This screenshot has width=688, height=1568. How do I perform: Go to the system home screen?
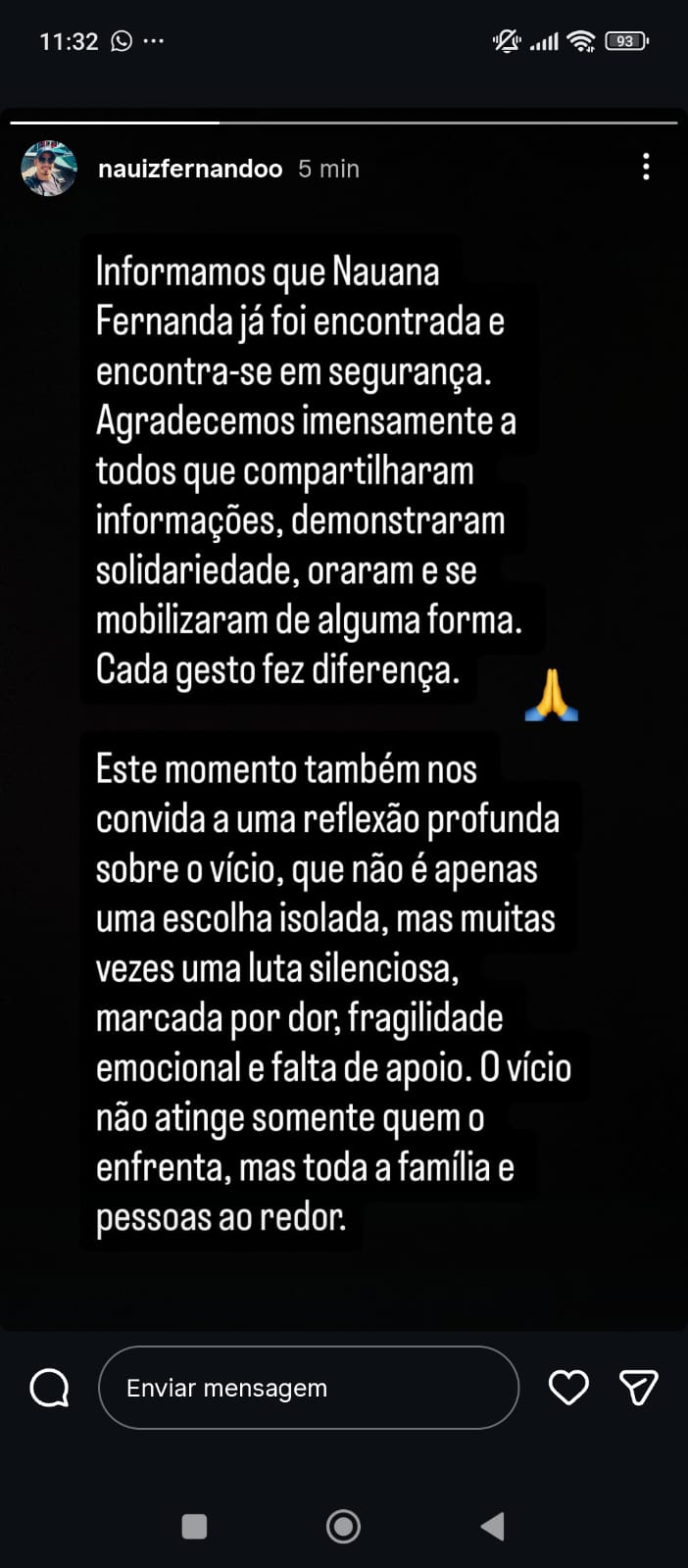tap(343, 1526)
